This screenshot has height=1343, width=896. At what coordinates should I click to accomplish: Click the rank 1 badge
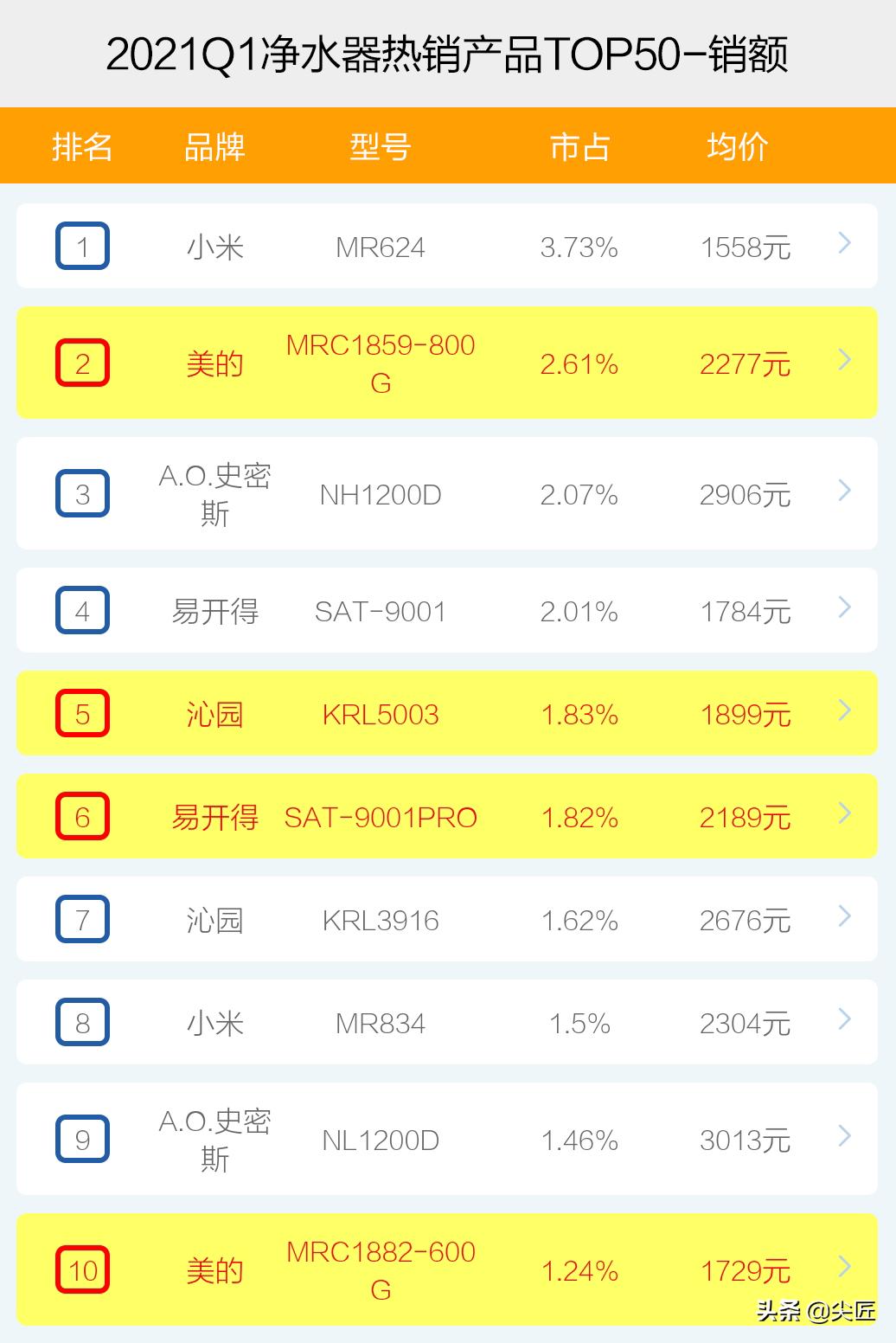pyautogui.click(x=82, y=246)
